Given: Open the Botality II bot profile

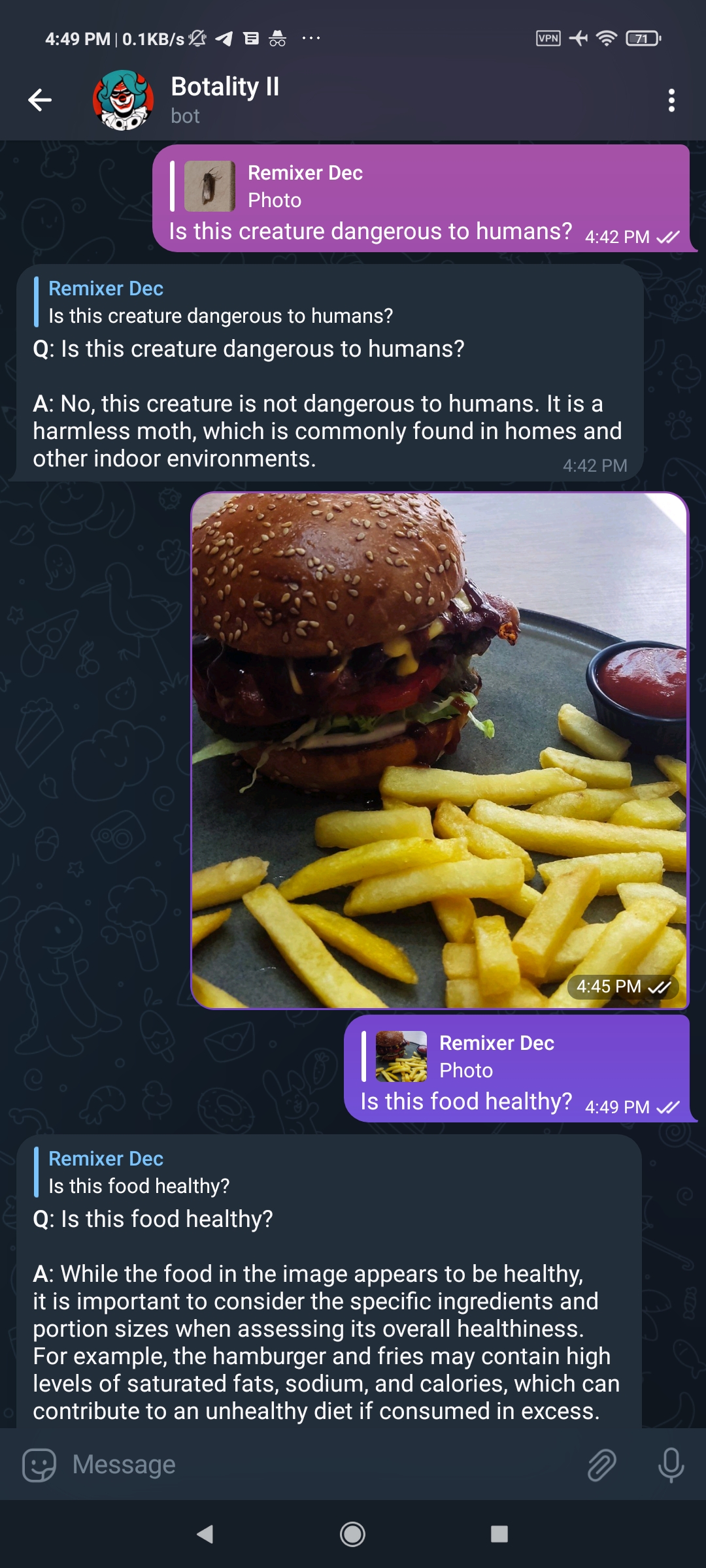Looking at the screenshot, I should [x=225, y=100].
